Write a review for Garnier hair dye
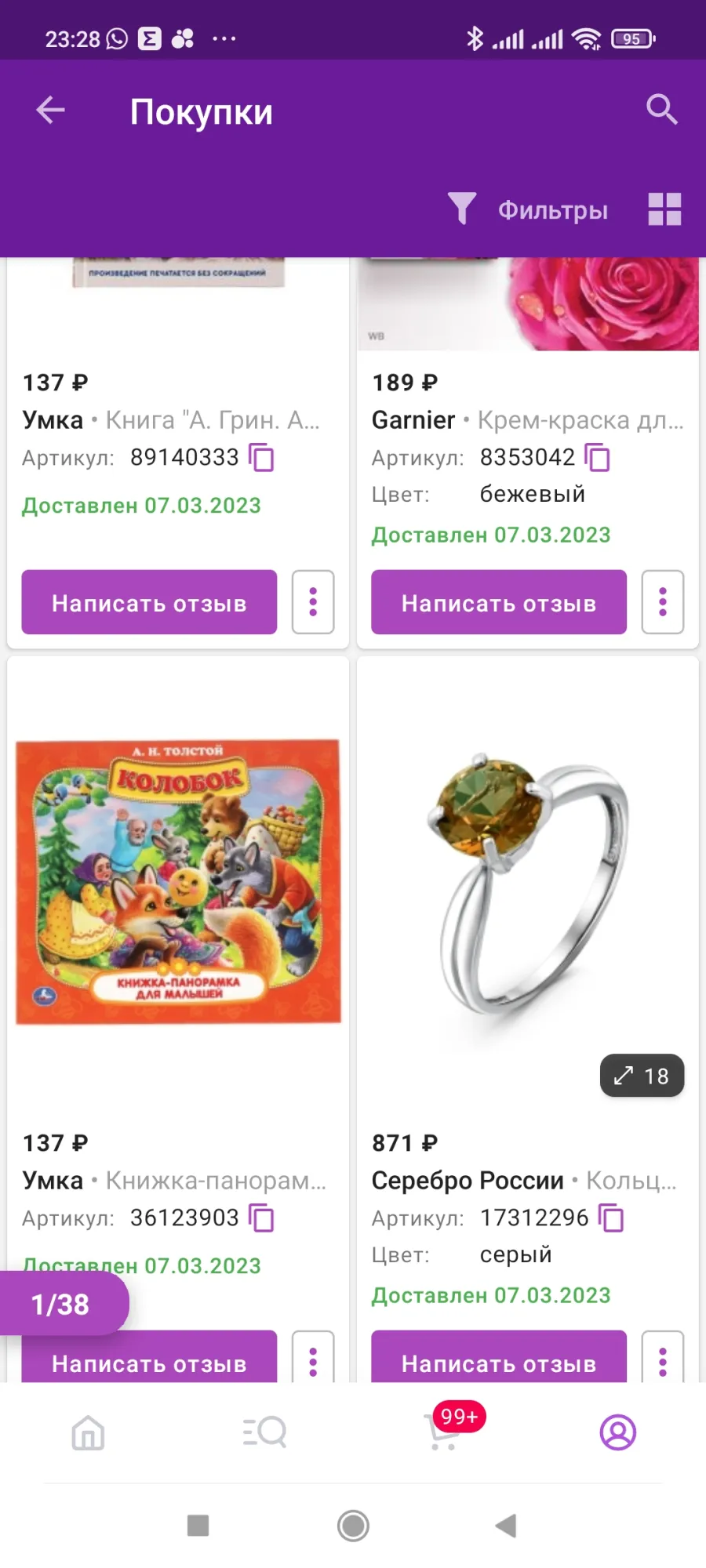Image resolution: width=706 pixels, height=1568 pixels. point(499,602)
